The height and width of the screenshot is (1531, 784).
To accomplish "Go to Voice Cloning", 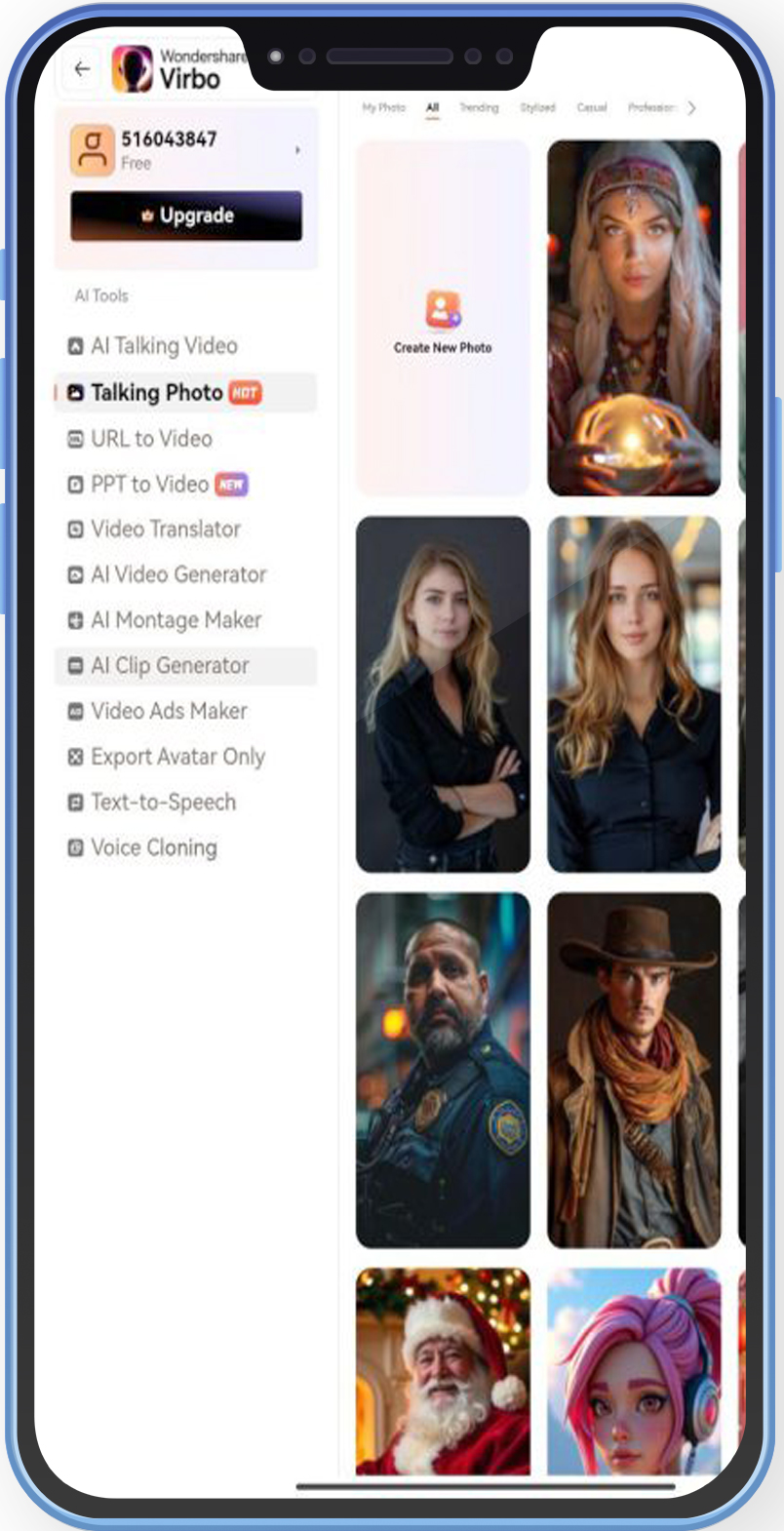I will coord(153,847).
